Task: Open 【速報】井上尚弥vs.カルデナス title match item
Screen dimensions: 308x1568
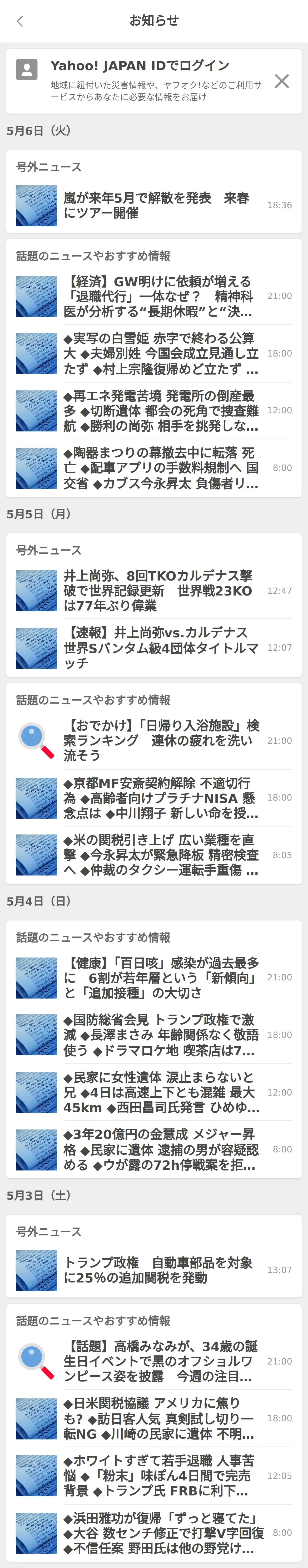Action: pos(161,648)
